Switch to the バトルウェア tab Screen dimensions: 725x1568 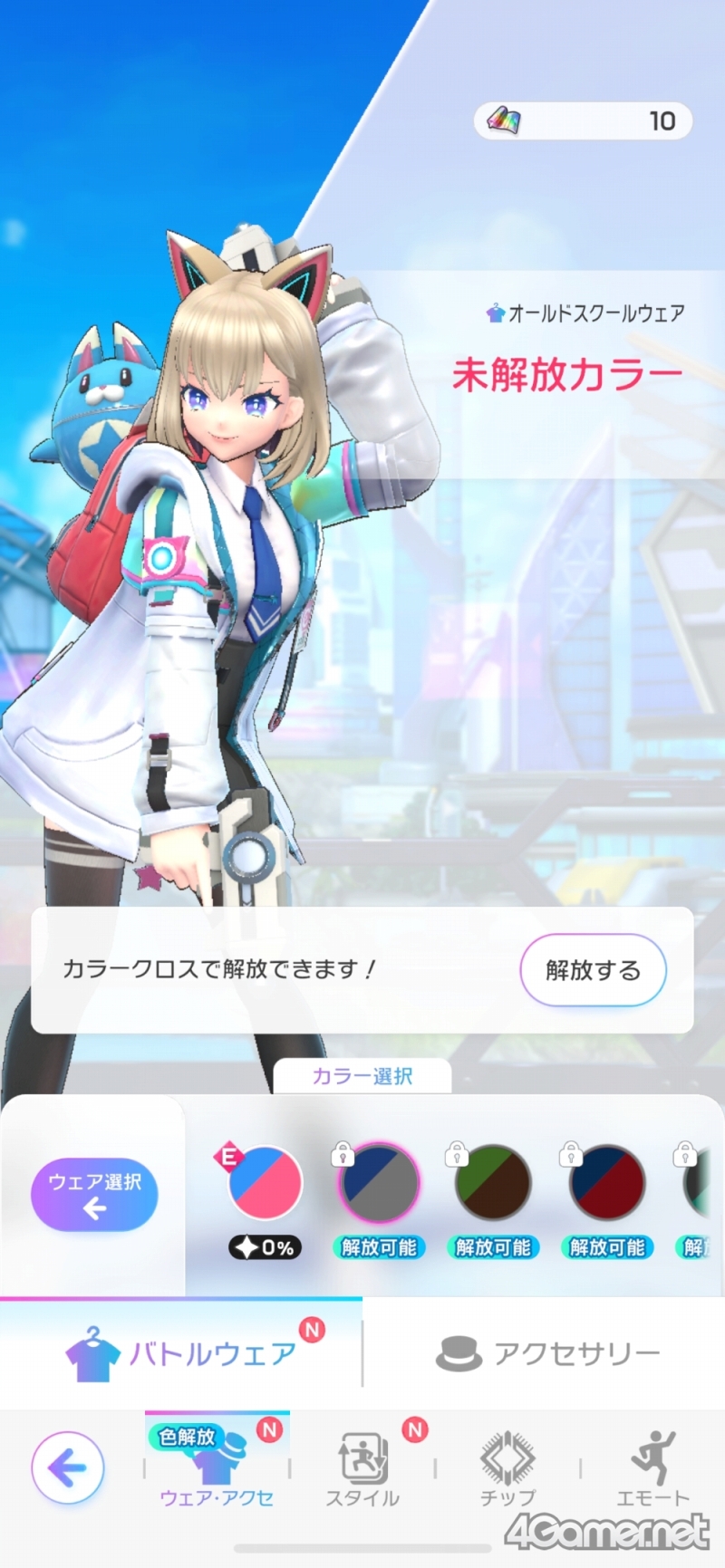(181, 1353)
